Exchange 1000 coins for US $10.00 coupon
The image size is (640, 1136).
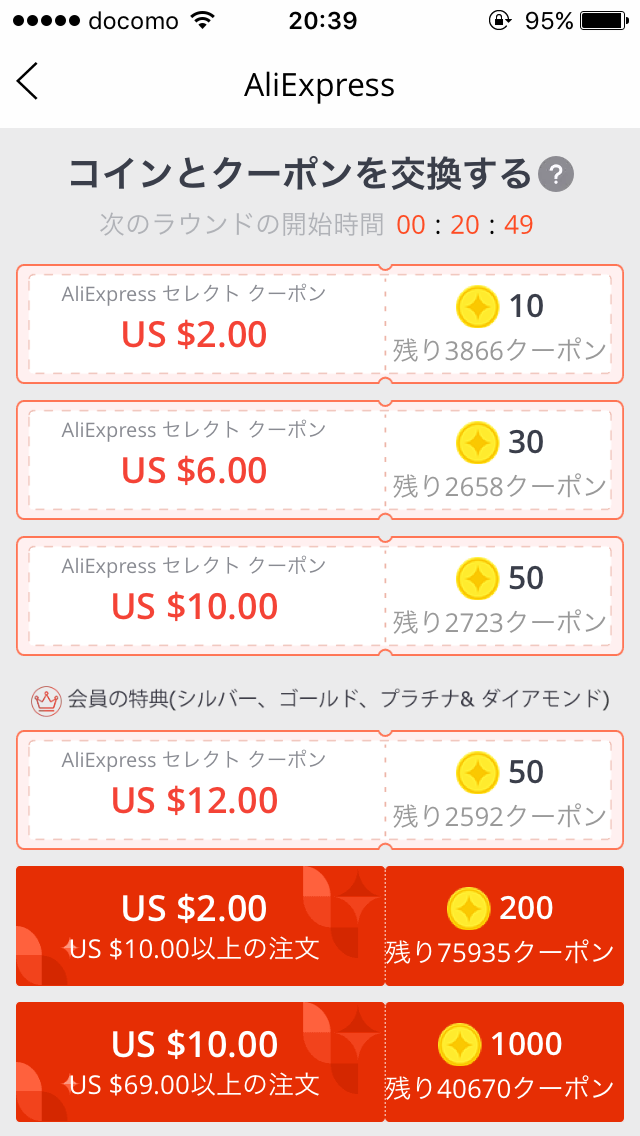pos(320,1061)
